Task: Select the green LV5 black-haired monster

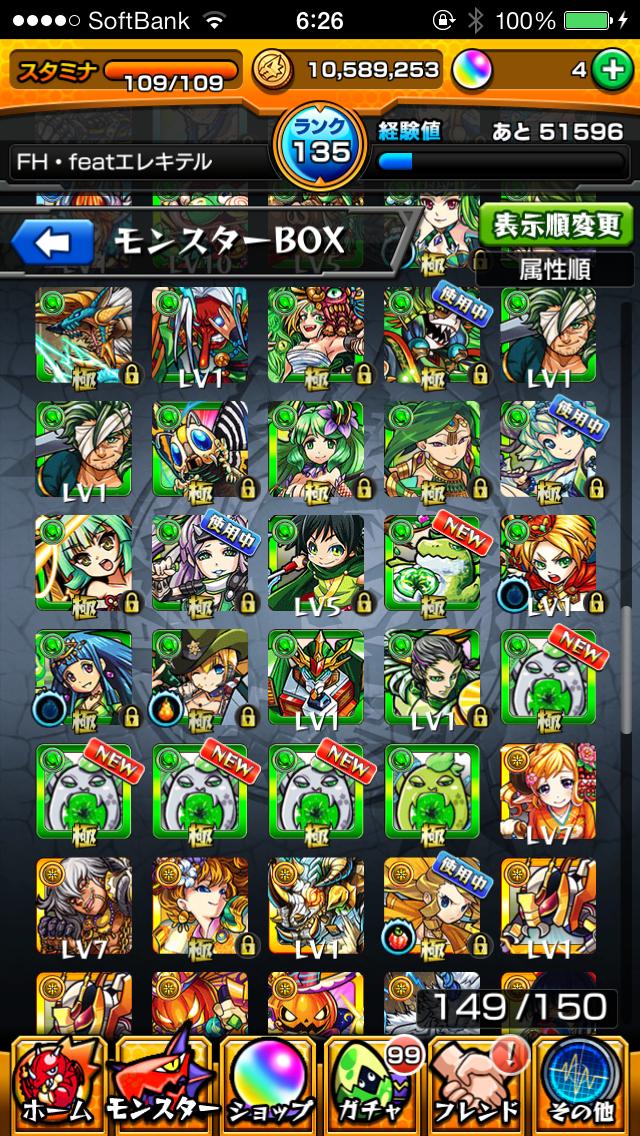Action: pos(316,563)
